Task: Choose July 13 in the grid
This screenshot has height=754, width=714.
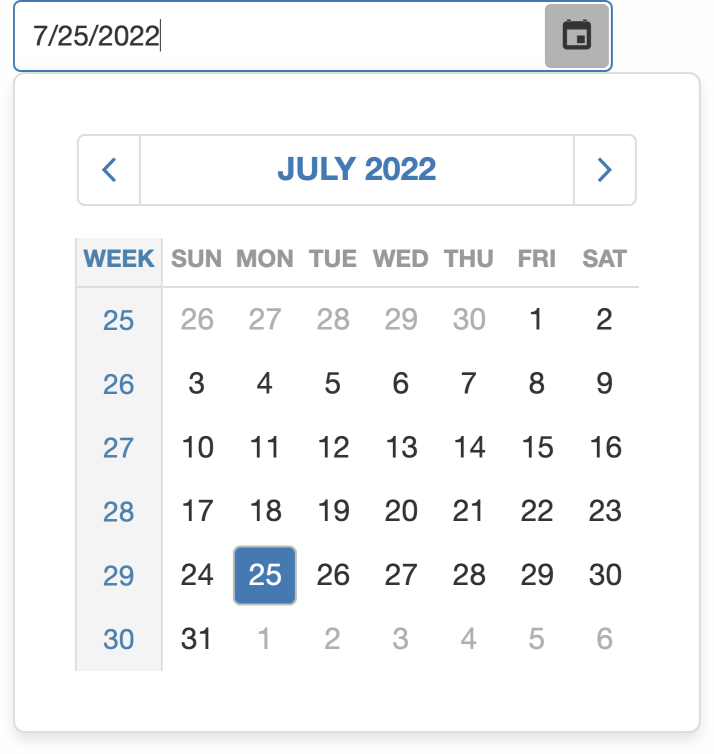Action: coord(401,448)
